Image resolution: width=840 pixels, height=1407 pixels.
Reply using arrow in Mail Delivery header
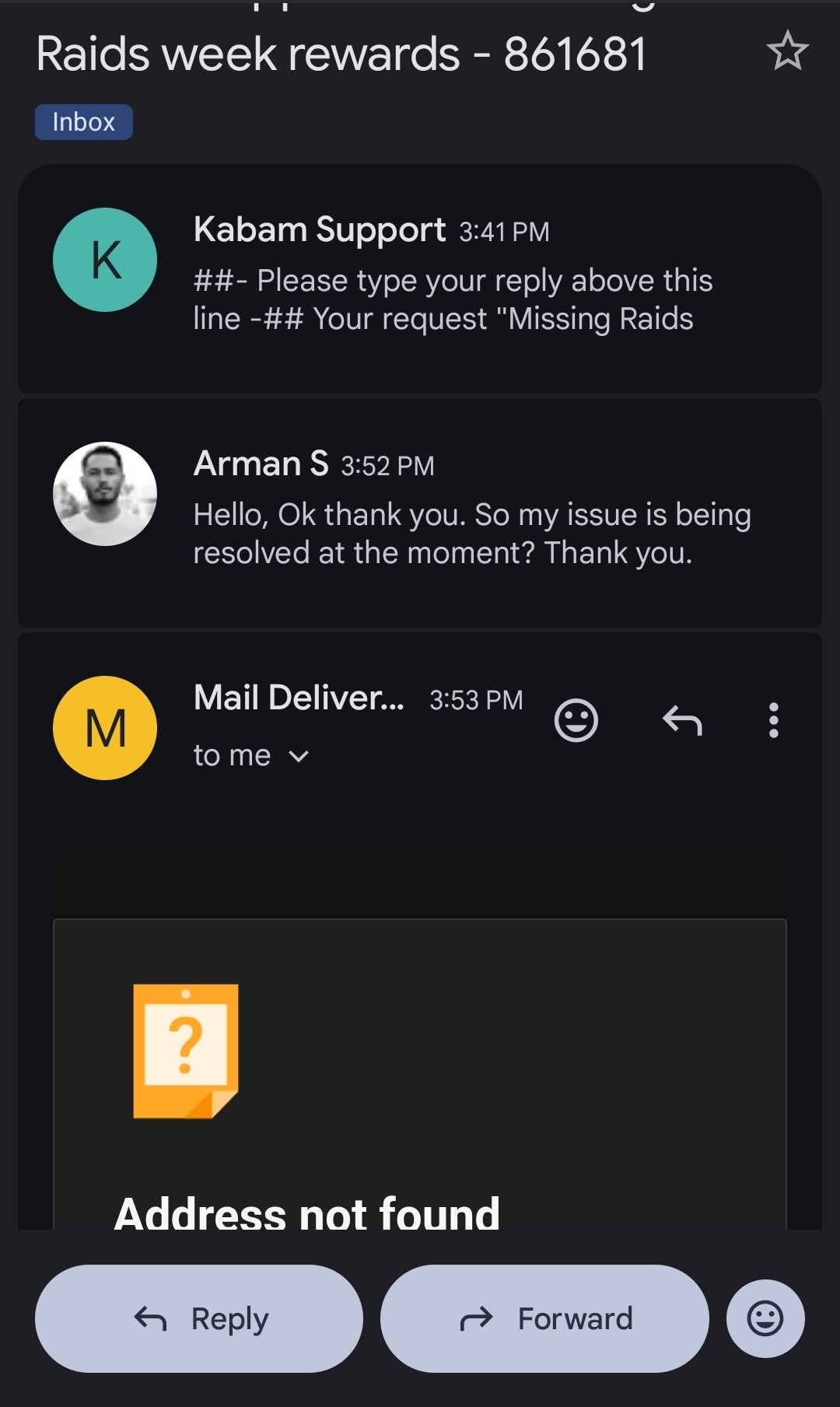click(x=682, y=720)
